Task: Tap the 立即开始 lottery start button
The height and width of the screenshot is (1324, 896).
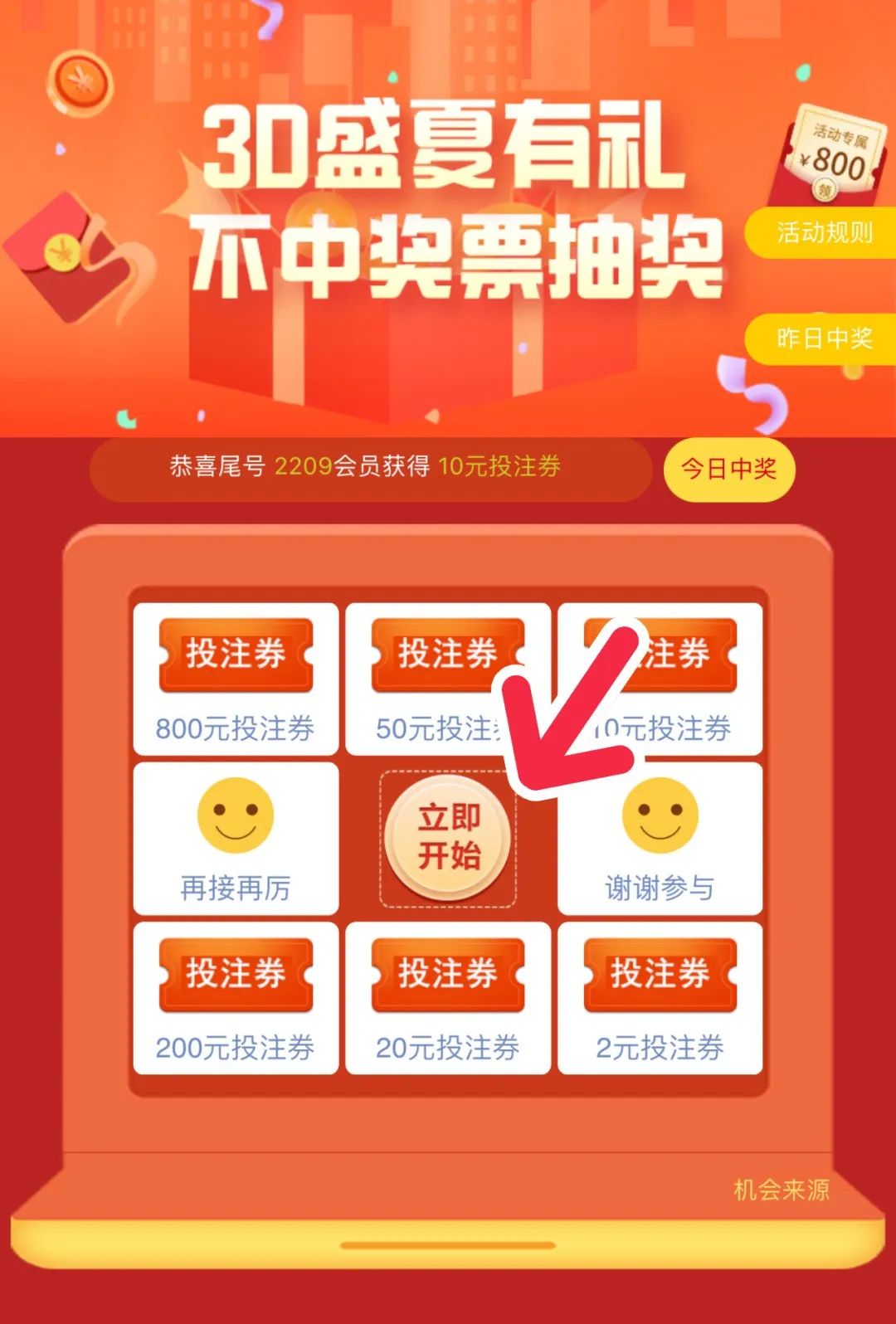Action: [x=448, y=839]
